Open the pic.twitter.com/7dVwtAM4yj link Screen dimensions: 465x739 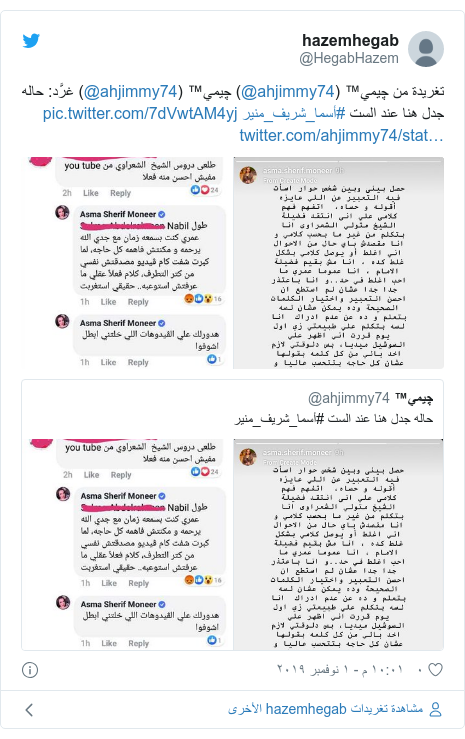point(140,114)
